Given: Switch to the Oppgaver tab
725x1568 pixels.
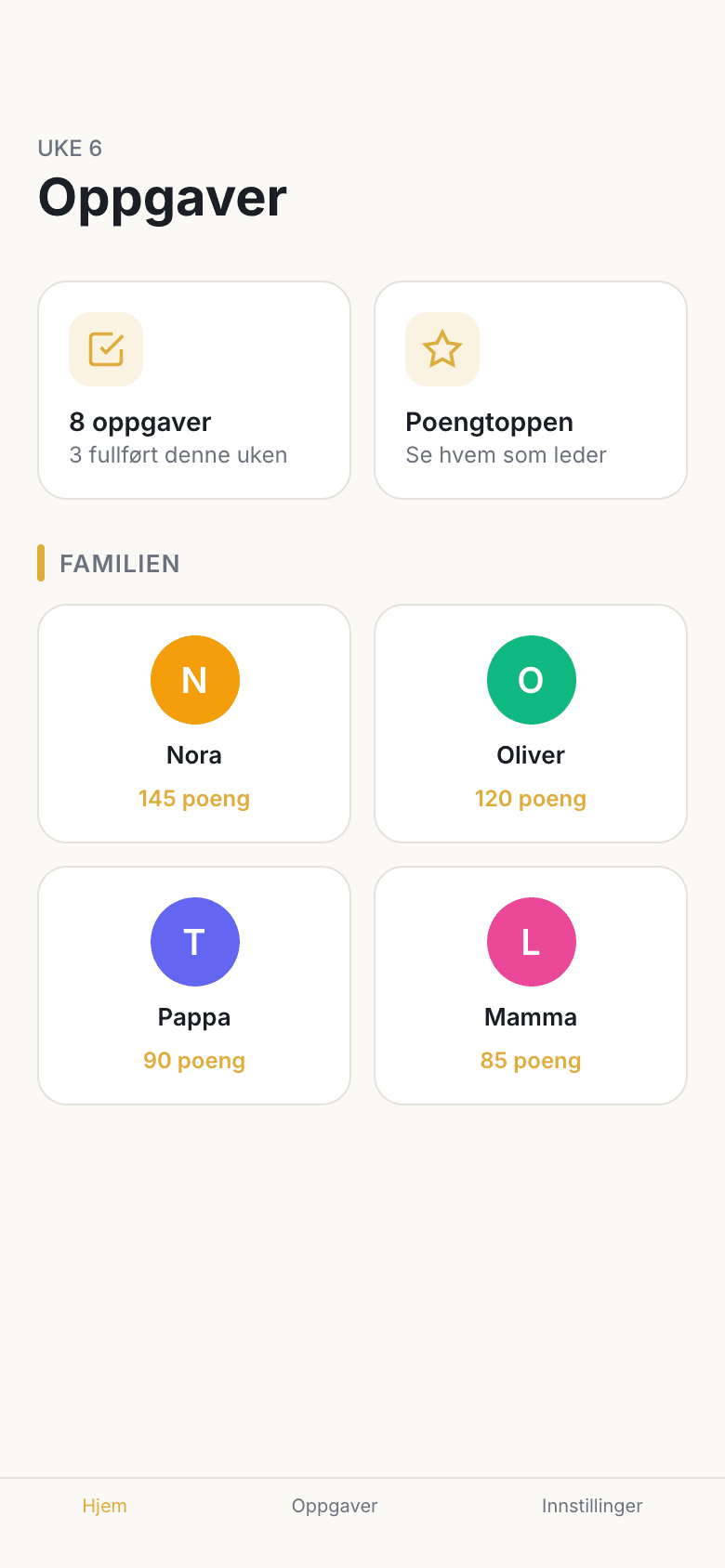Looking at the screenshot, I should click(x=335, y=1506).
